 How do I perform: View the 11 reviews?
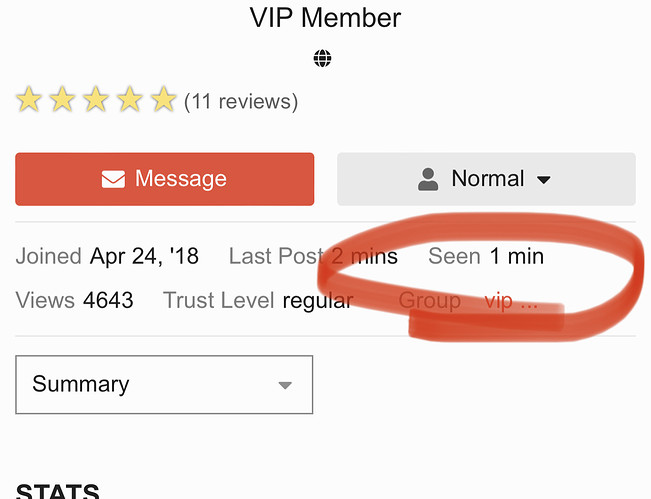coord(240,101)
